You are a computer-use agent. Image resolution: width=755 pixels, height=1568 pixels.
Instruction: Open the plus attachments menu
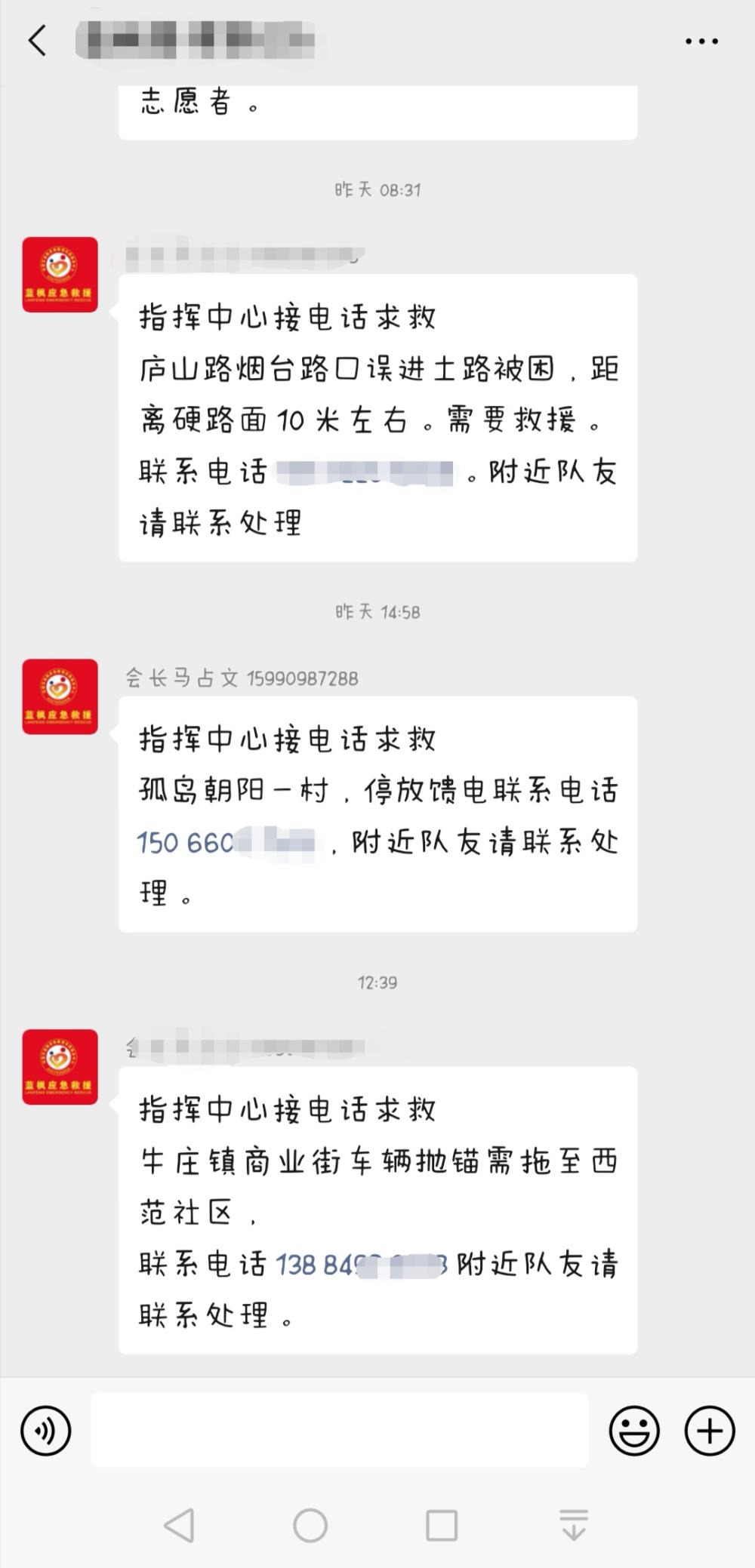(710, 1431)
